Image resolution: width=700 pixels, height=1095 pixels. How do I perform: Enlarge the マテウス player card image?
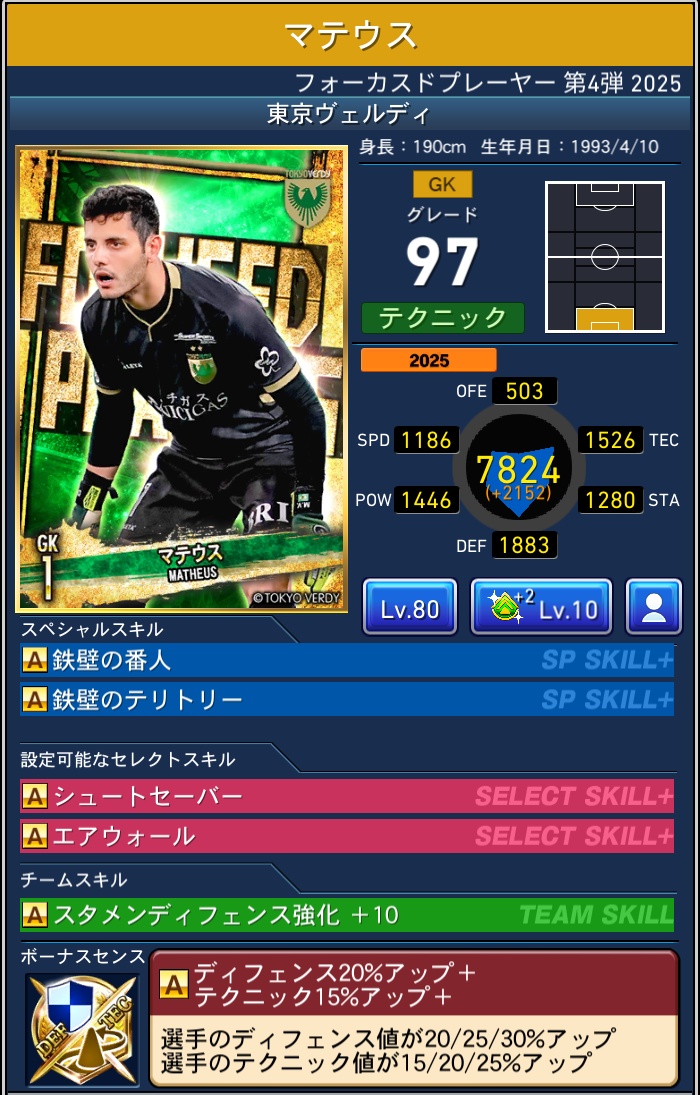182,379
